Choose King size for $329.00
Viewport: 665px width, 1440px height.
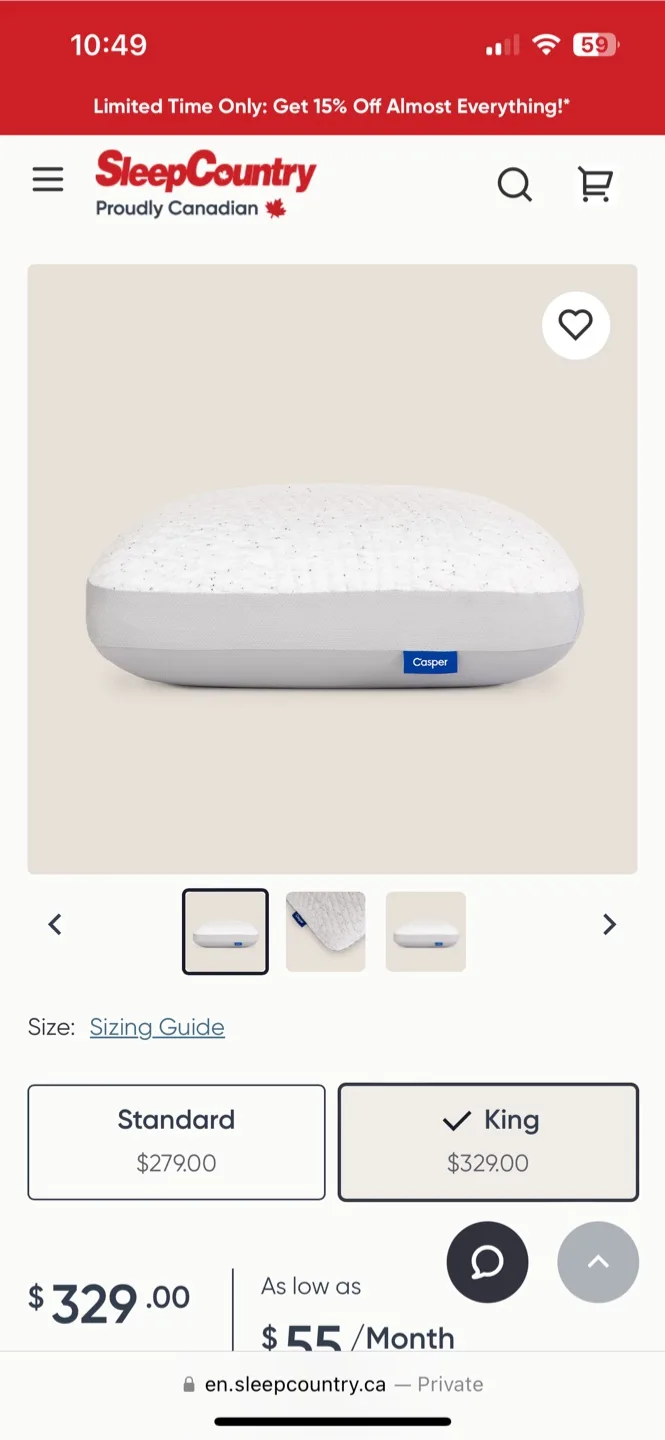[488, 1141]
